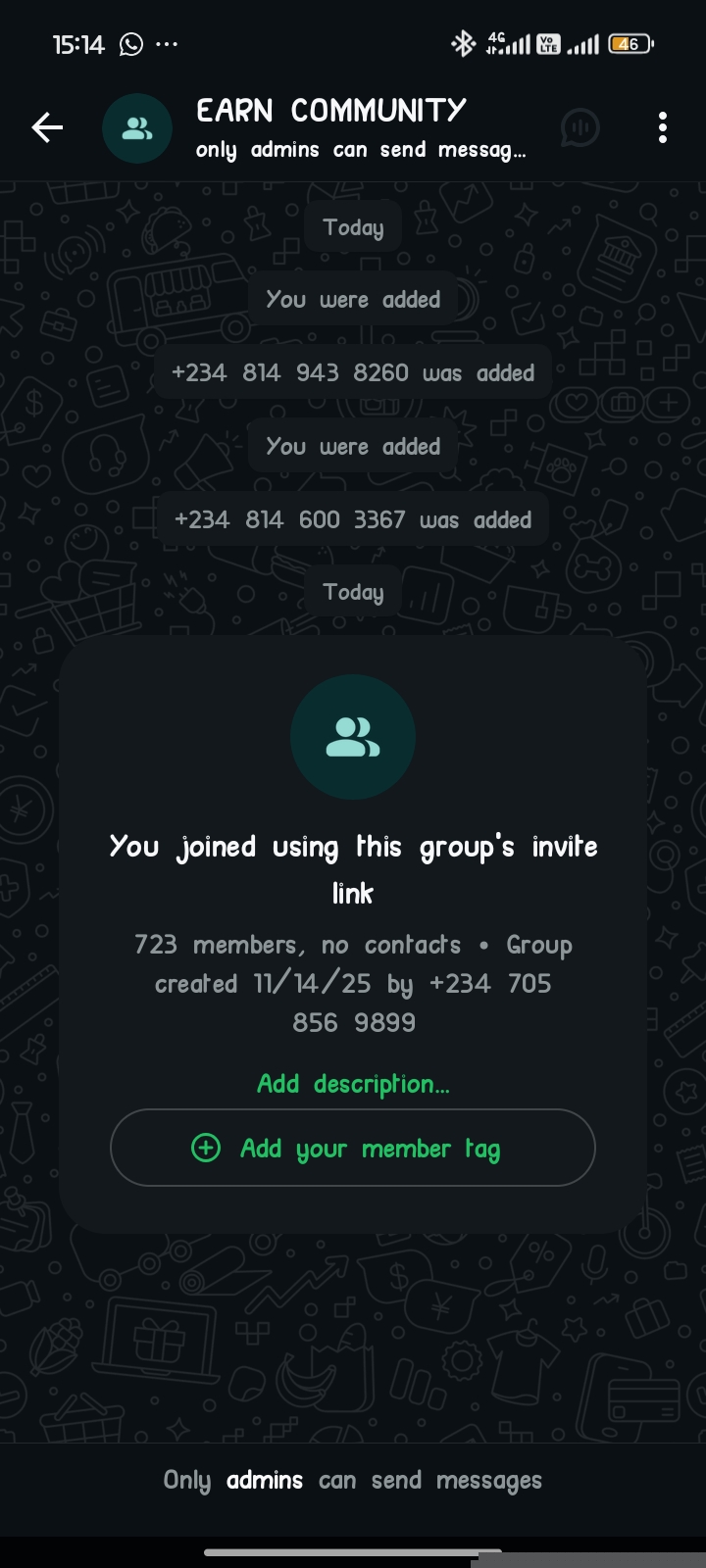View the admins list link
This screenshot has width=706, height=1568.
tap(265, 1480)
